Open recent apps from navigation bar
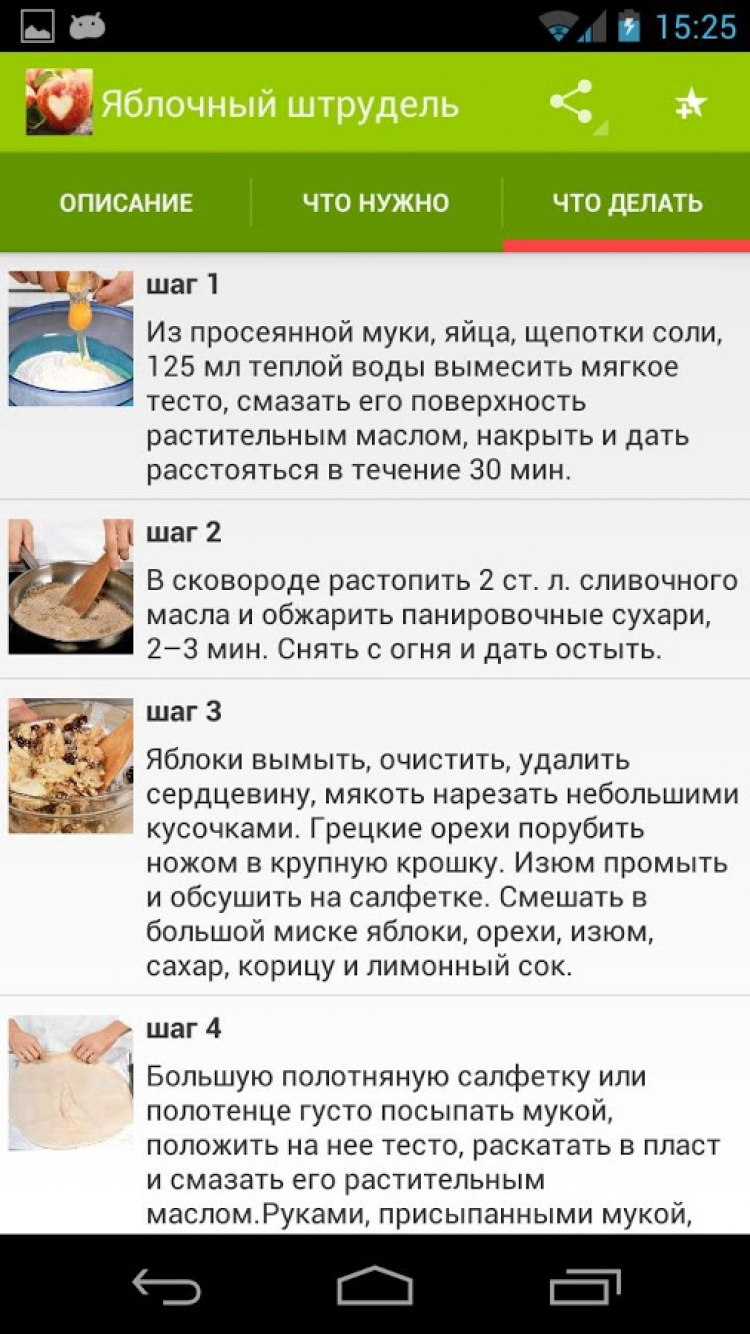Image resolution: width=750 pixels, height=1334 pixels. pyautogui.click(x=585, y=1285)
